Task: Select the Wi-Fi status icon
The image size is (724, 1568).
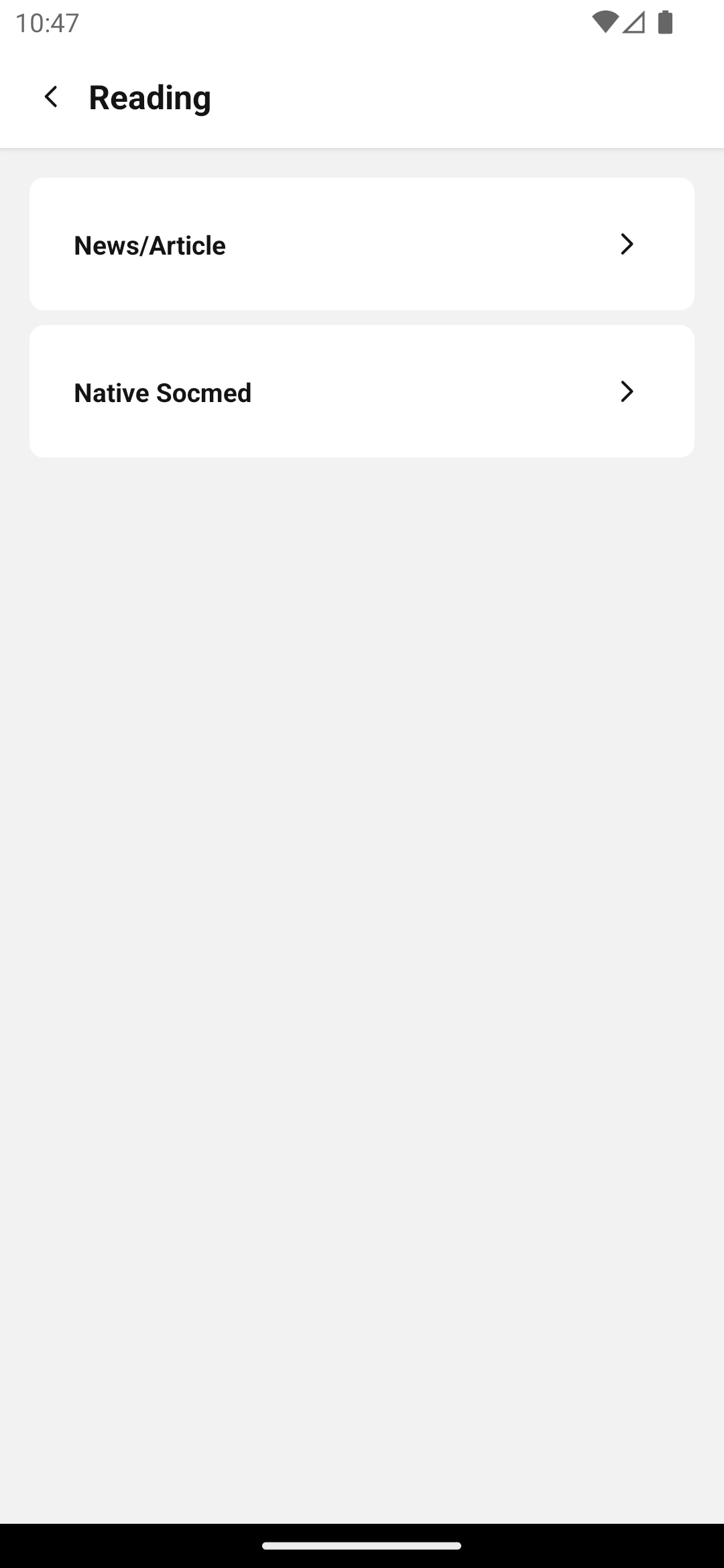Action: pyautogui.click(x=605, y=22)
